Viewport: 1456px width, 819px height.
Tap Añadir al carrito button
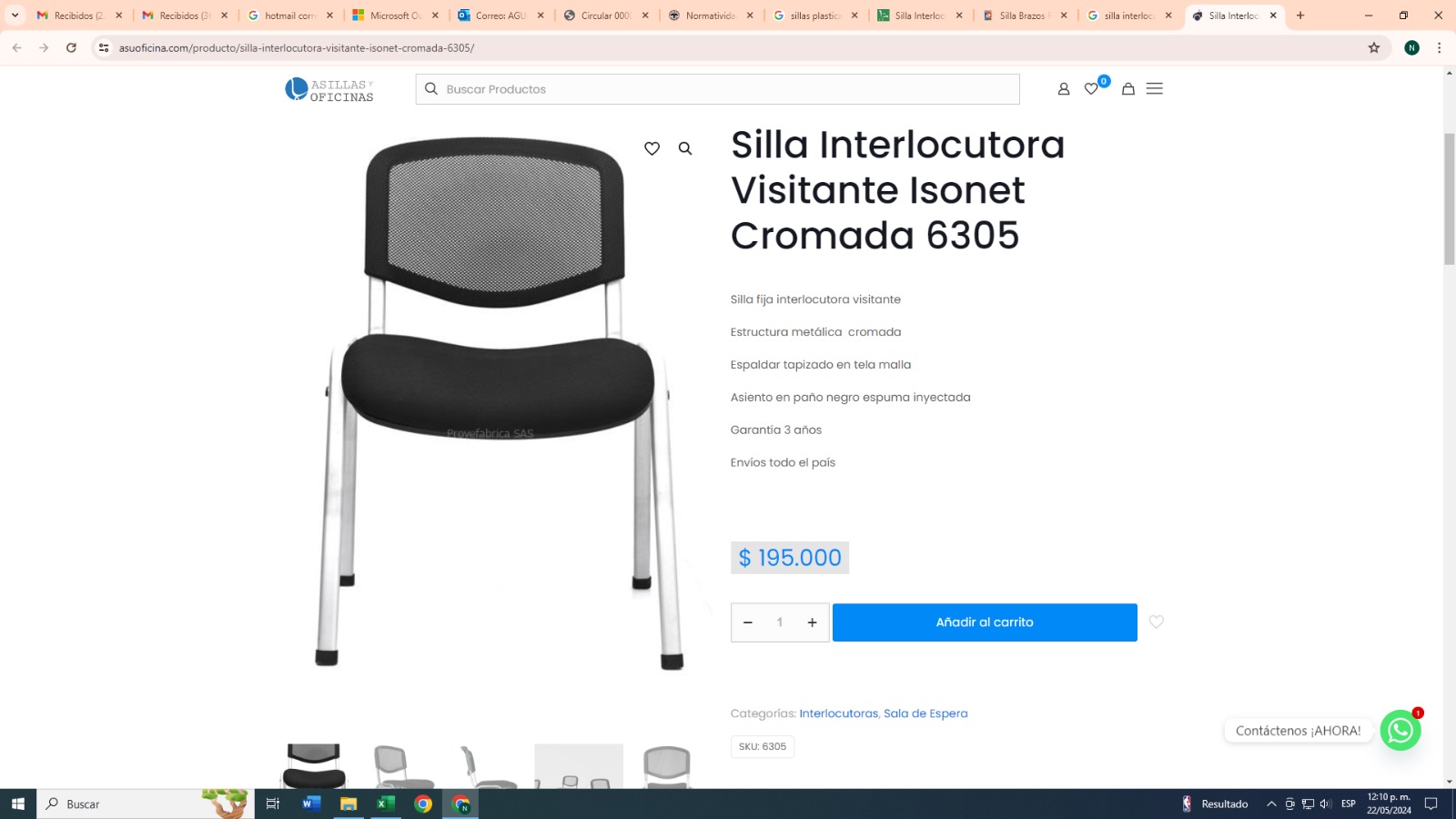pyautogui.click(x=984, y=622)
